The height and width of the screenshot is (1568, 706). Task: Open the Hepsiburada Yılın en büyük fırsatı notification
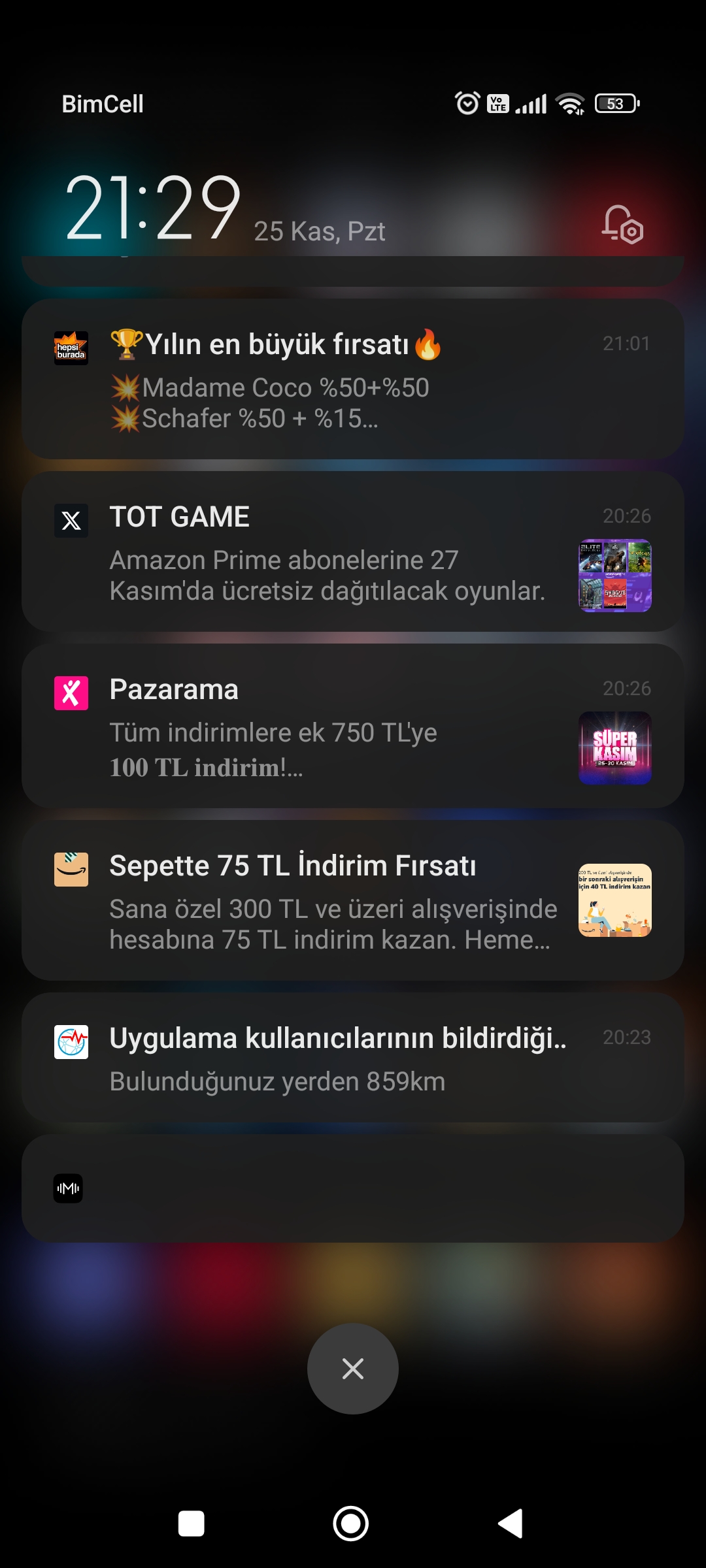pos(353,380)
